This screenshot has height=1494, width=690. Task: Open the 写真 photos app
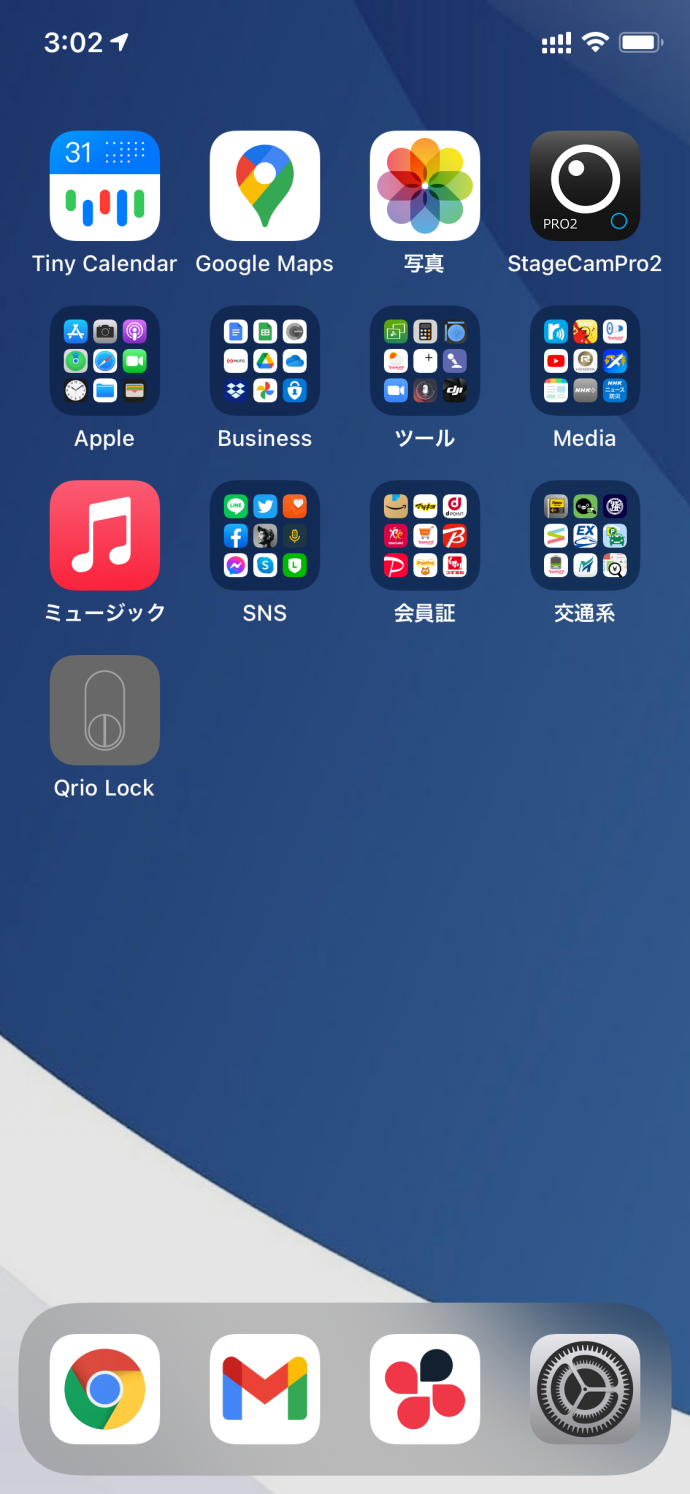click(425, 186)
